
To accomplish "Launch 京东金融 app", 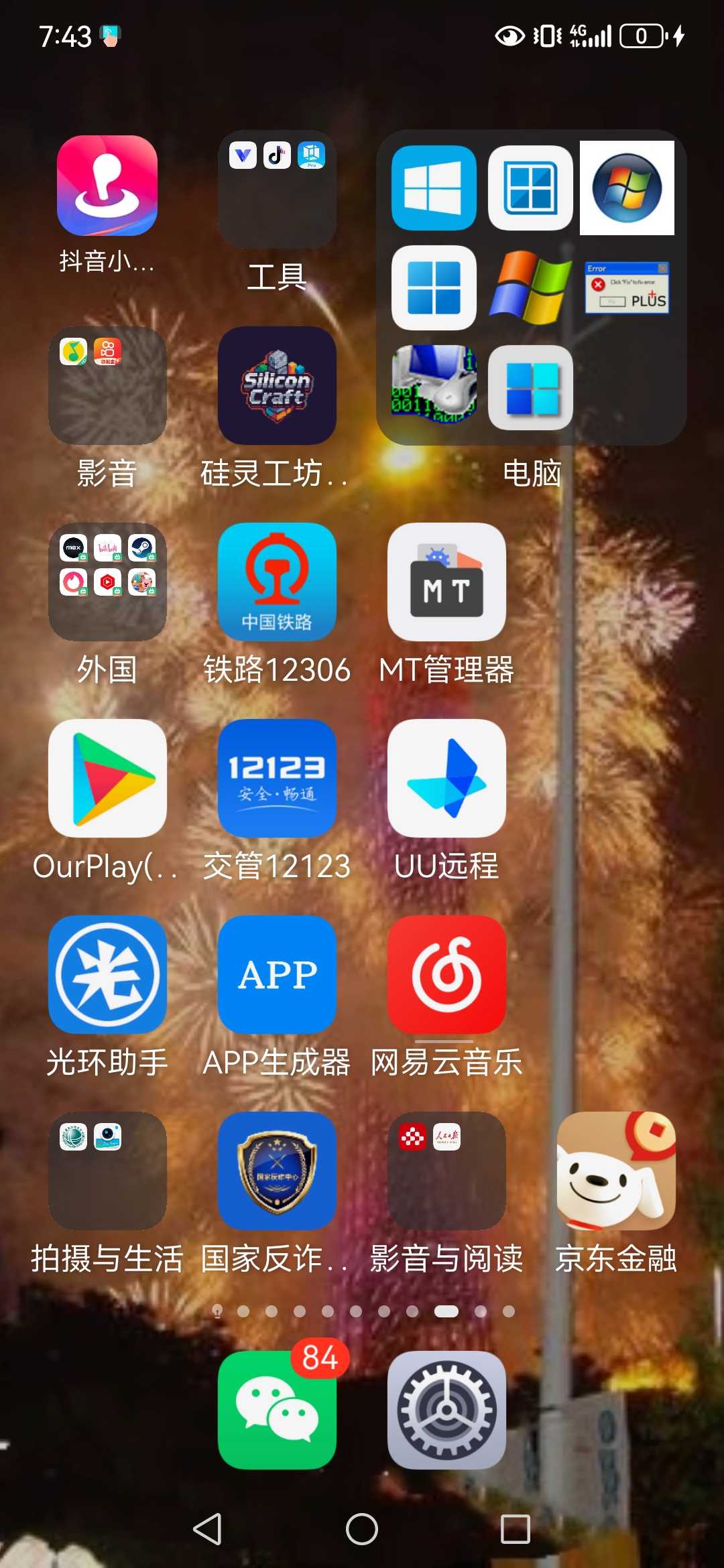I will click(x=616, y=1170).
